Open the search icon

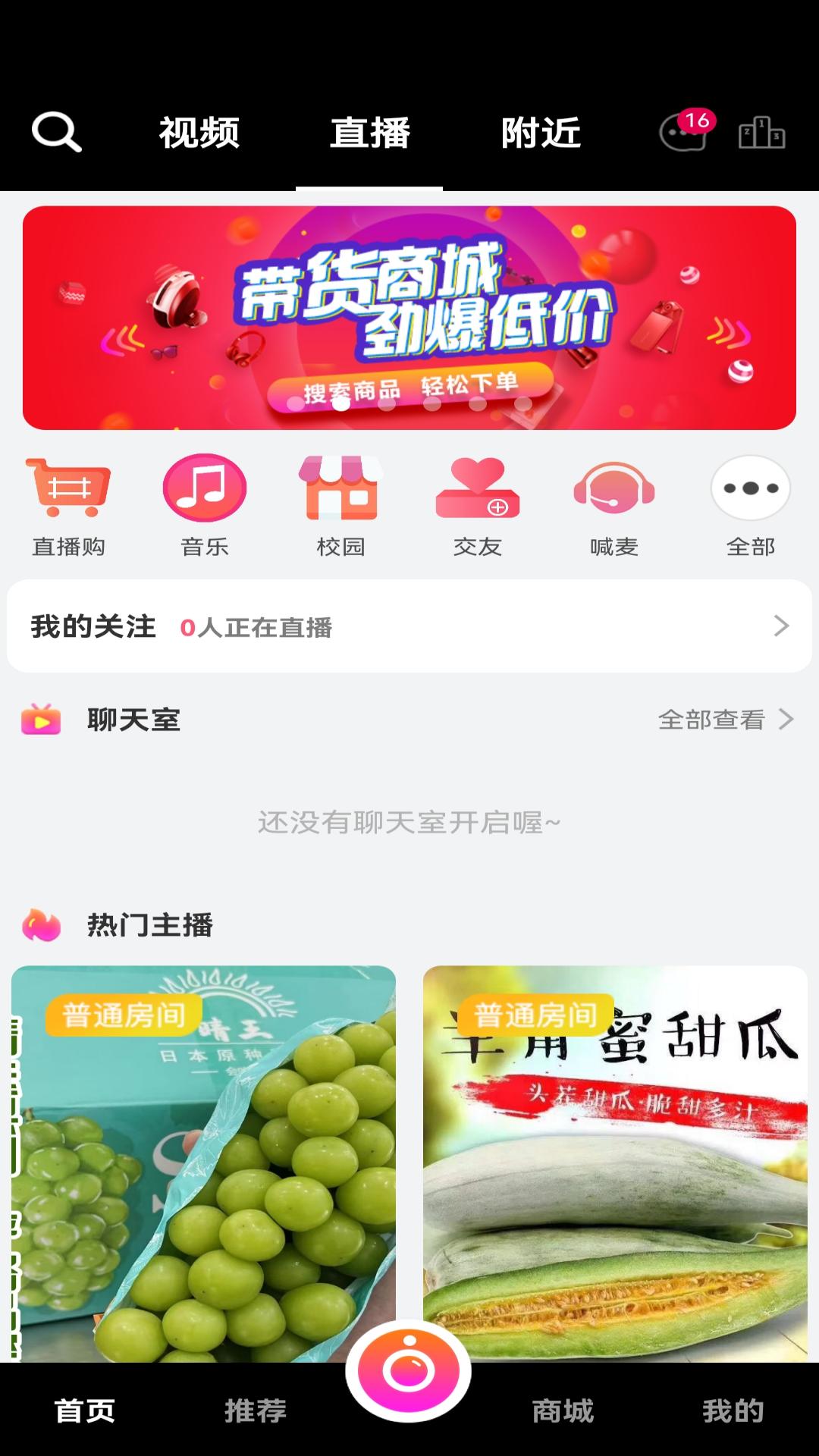[x=55, y=133]
